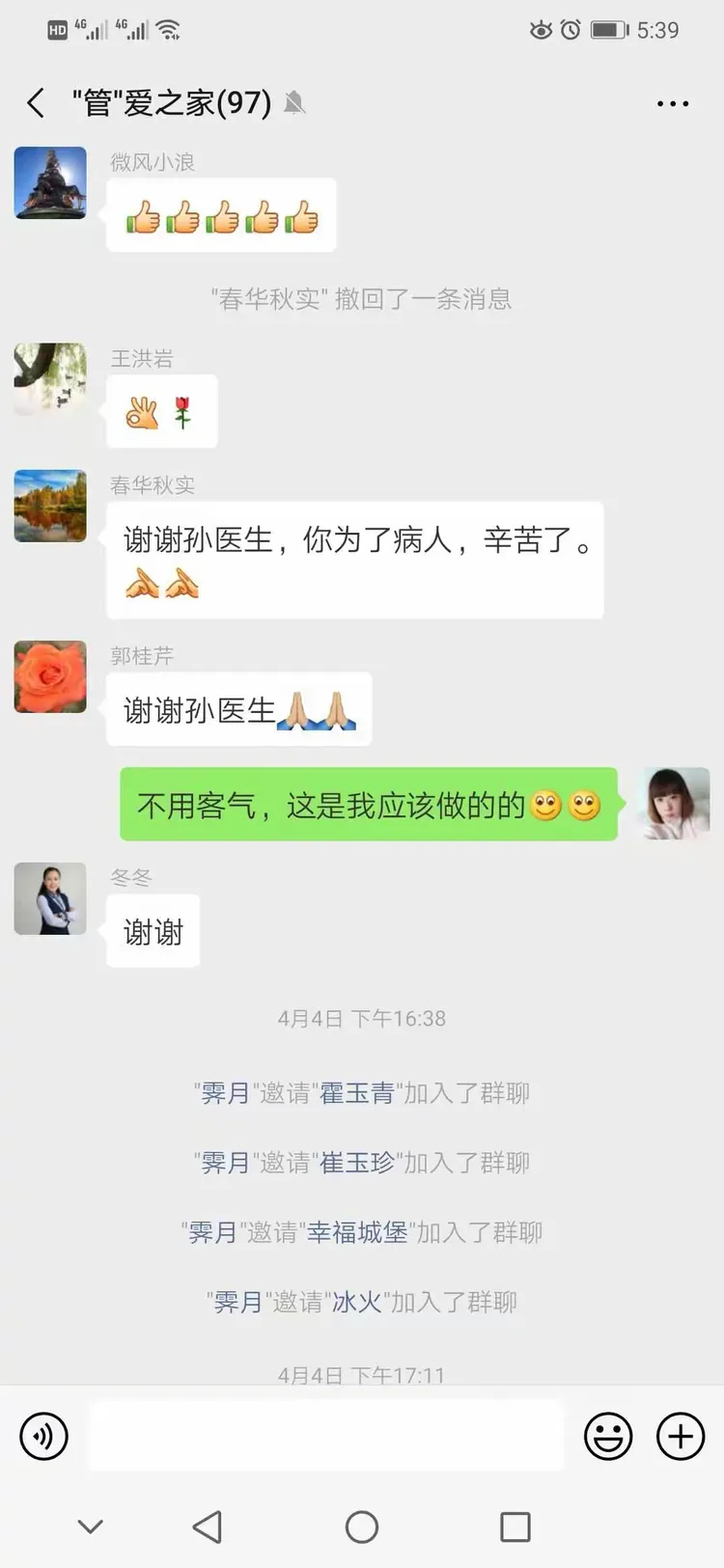Image resolution: width=724 pixels, height=1568 pixels.
Task: Tap the message text field
Action: click(x=326, y=1436)
